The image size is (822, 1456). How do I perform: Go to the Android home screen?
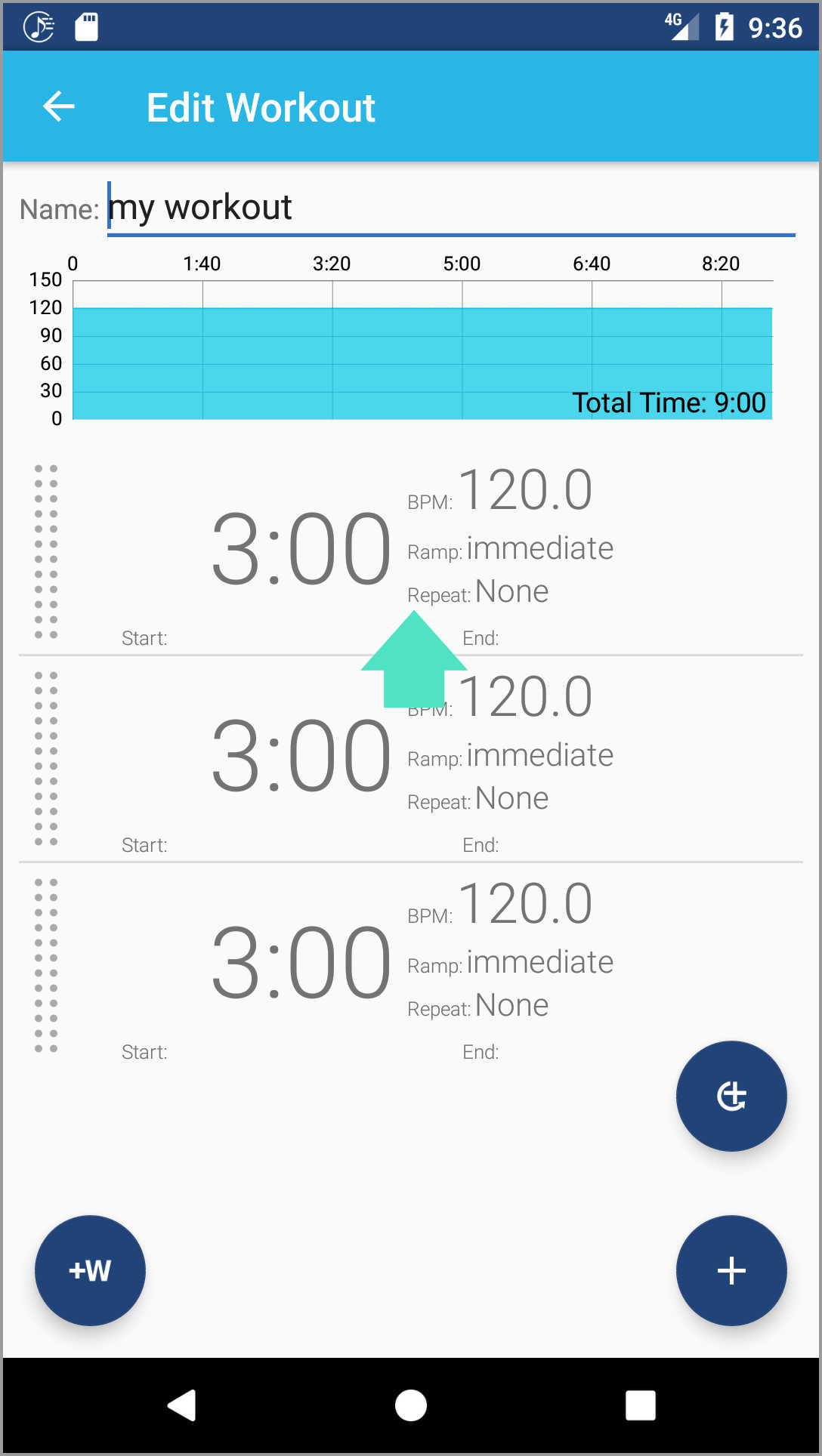tap(411, 1405)
